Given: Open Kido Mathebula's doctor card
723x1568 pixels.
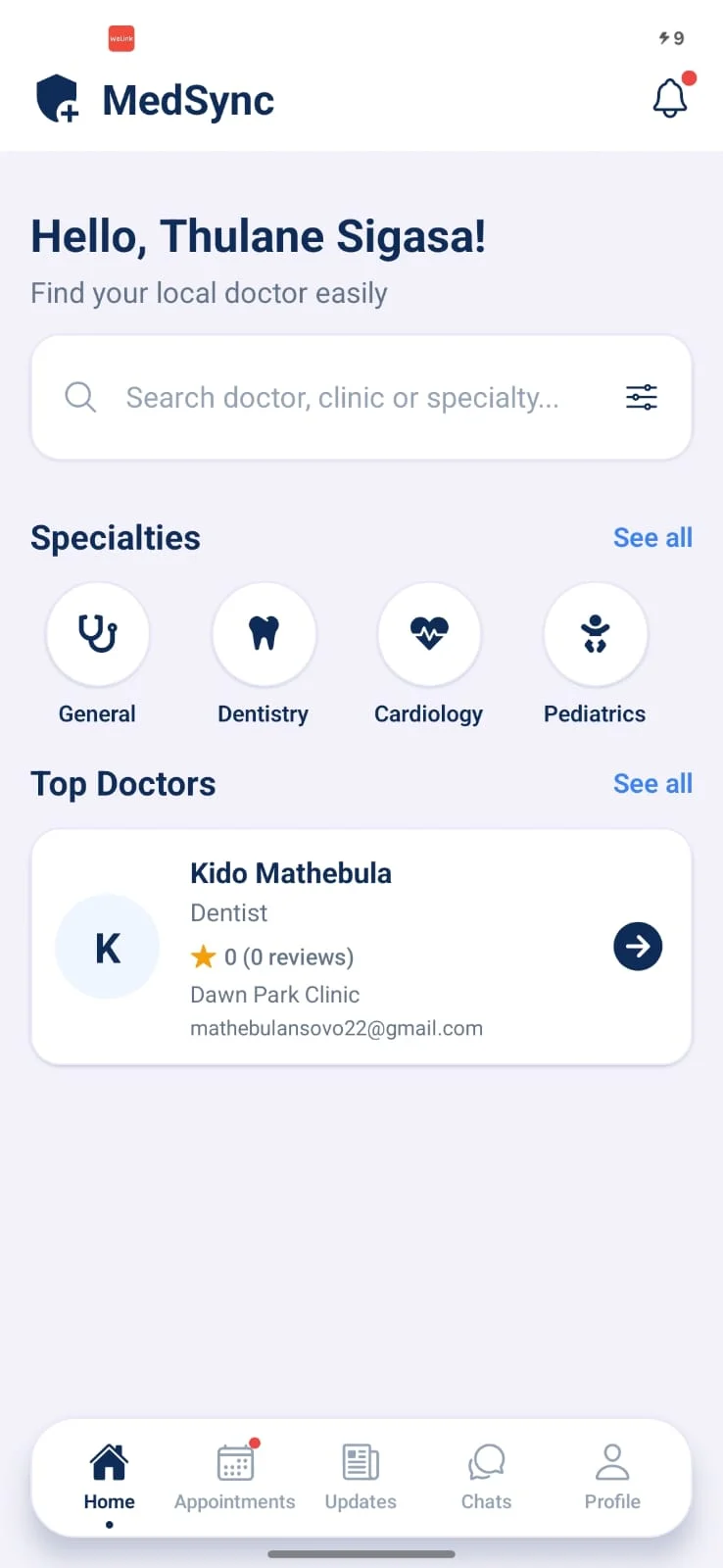Looking at the screenshot, I should tap(361, 947).
